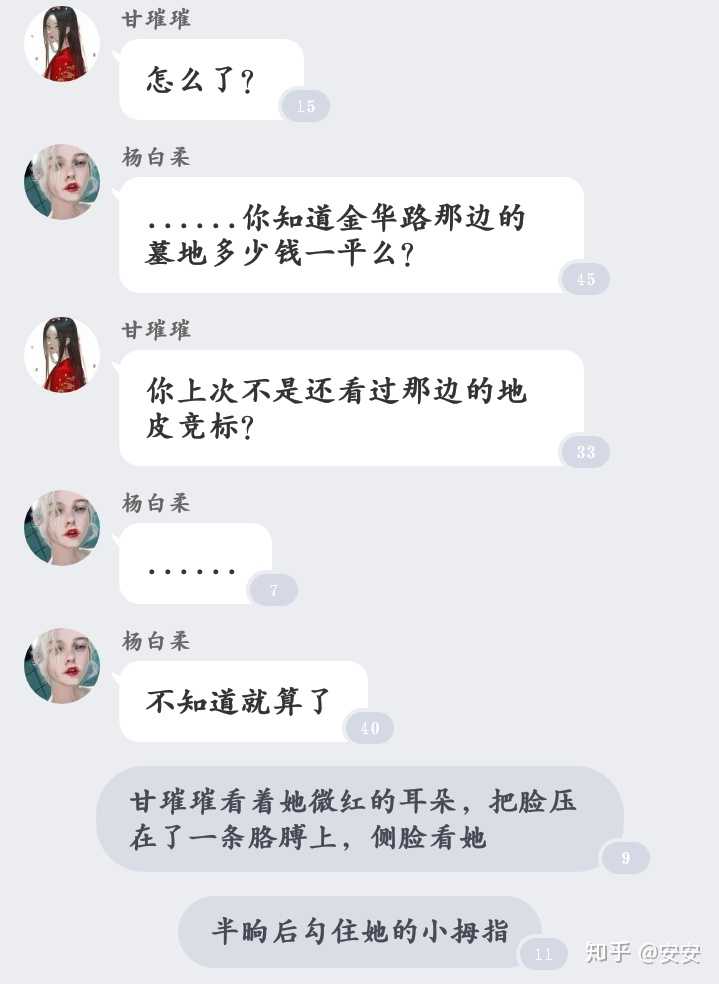View the 11 comments on the 半晌后勾住 narration
Viewport: 719px width, 984px height.
(544, 954)
